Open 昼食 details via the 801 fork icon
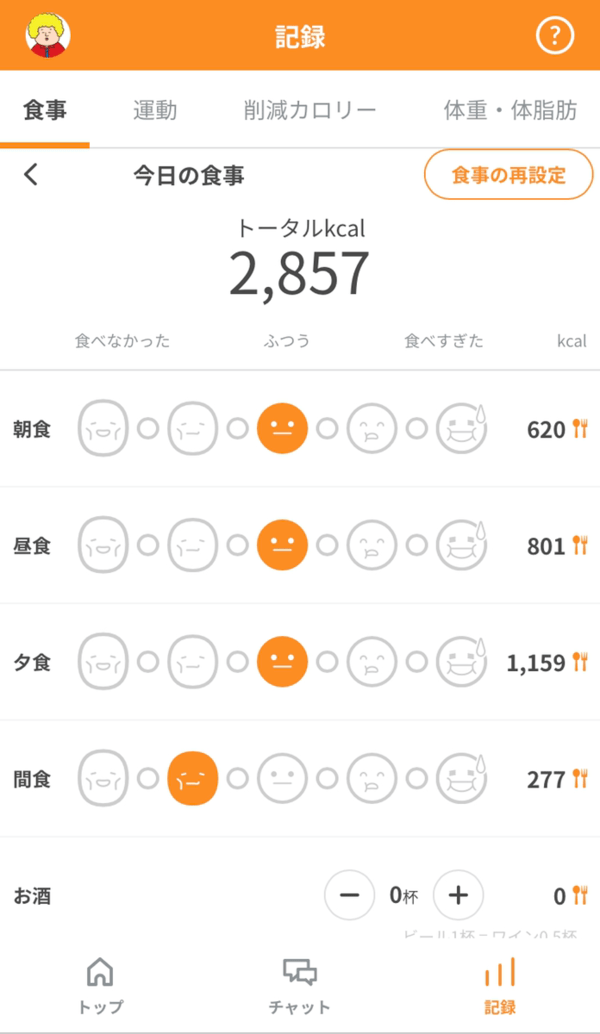The image size is (600, 1034). pos(580,545)
